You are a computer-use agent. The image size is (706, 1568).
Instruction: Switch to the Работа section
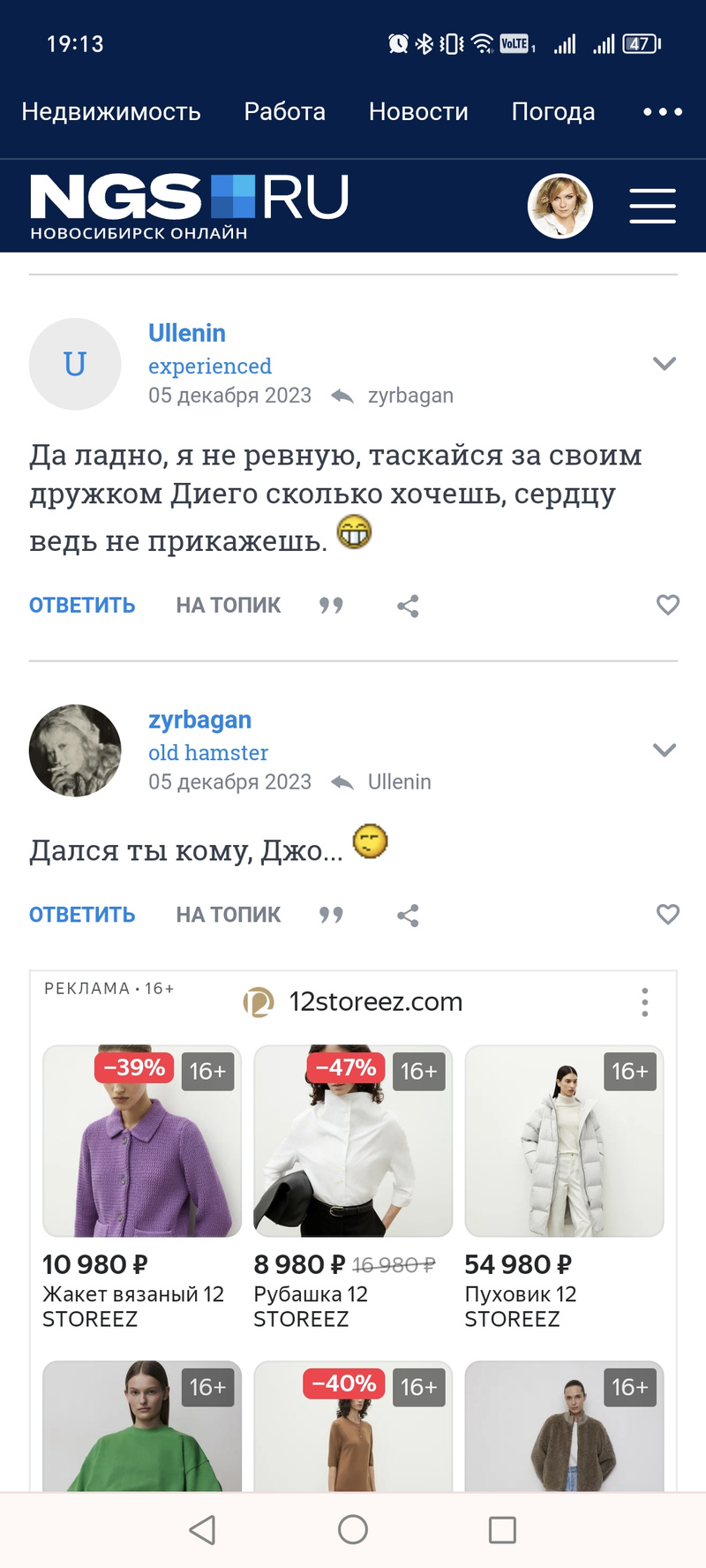(x=284, y=112)
